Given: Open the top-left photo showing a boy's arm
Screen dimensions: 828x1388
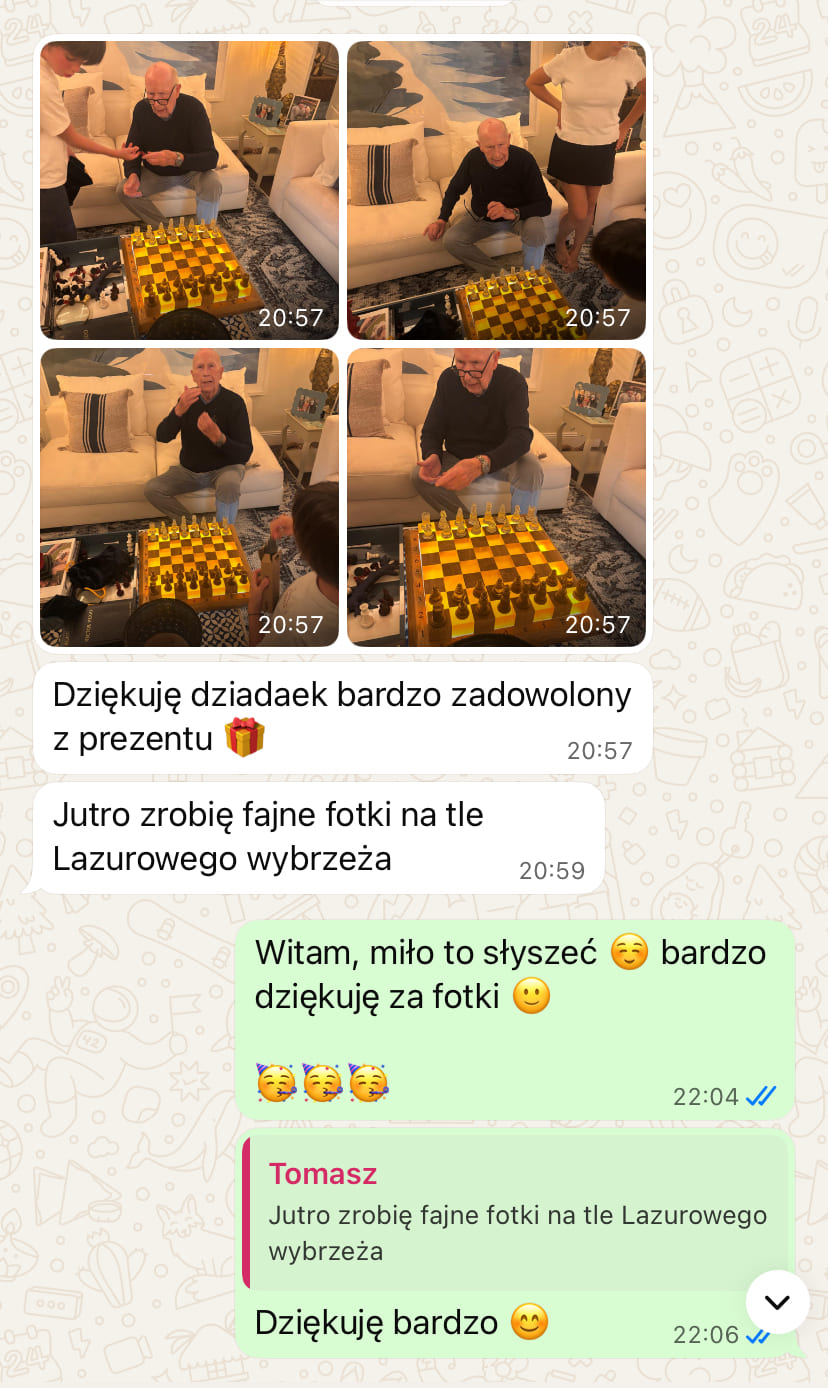Looking at the screenshot, I should pos(190,190).
